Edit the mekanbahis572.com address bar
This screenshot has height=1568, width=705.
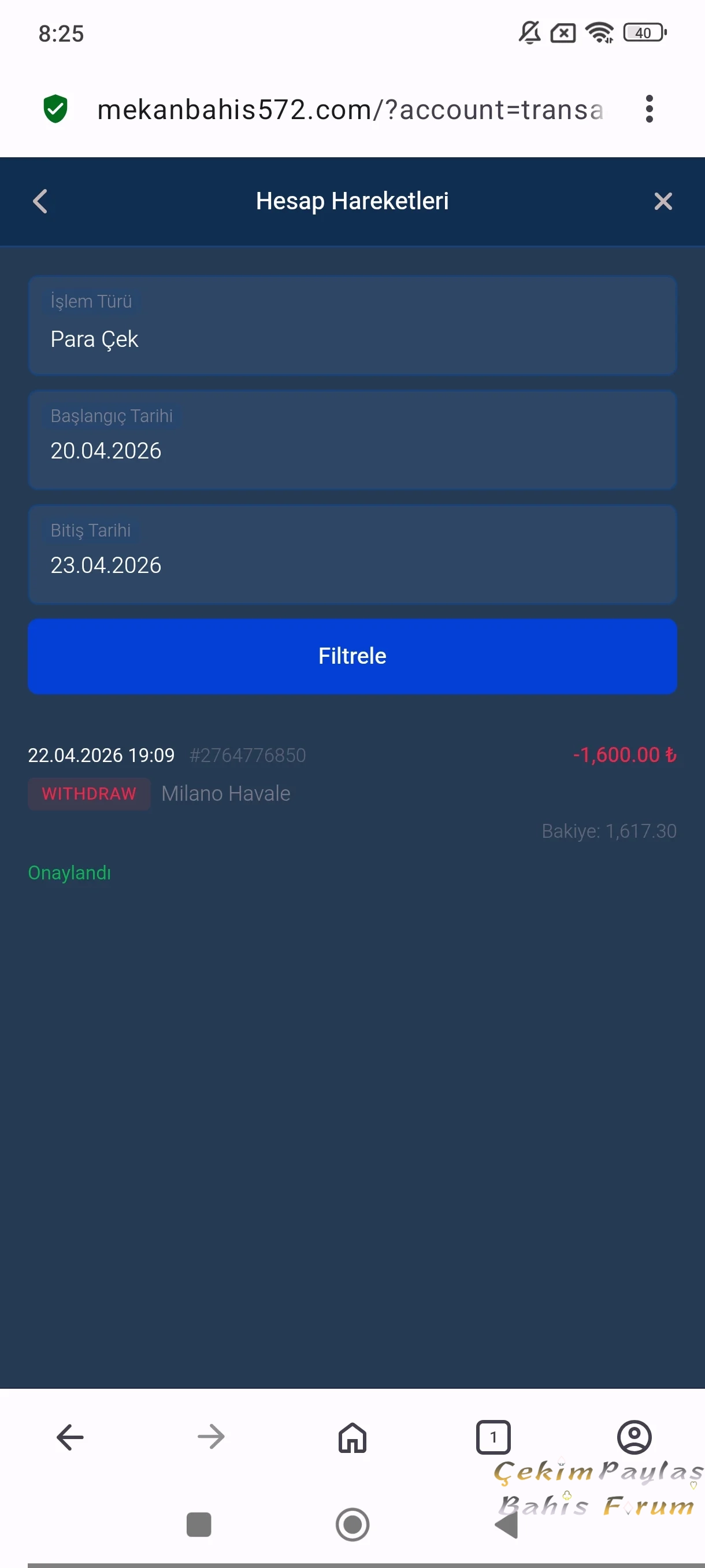350,110
